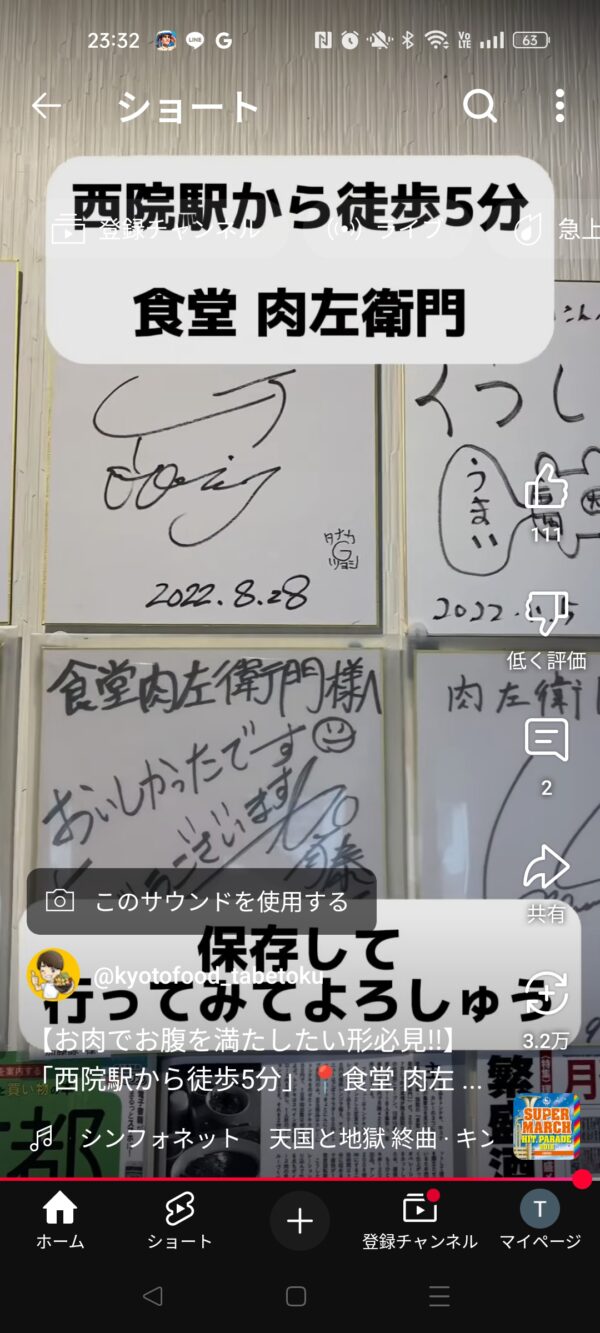Create new content with the plus button
Image resolution: width=600 pixels, height=1333 pixels.
(x=300, y=1221)
